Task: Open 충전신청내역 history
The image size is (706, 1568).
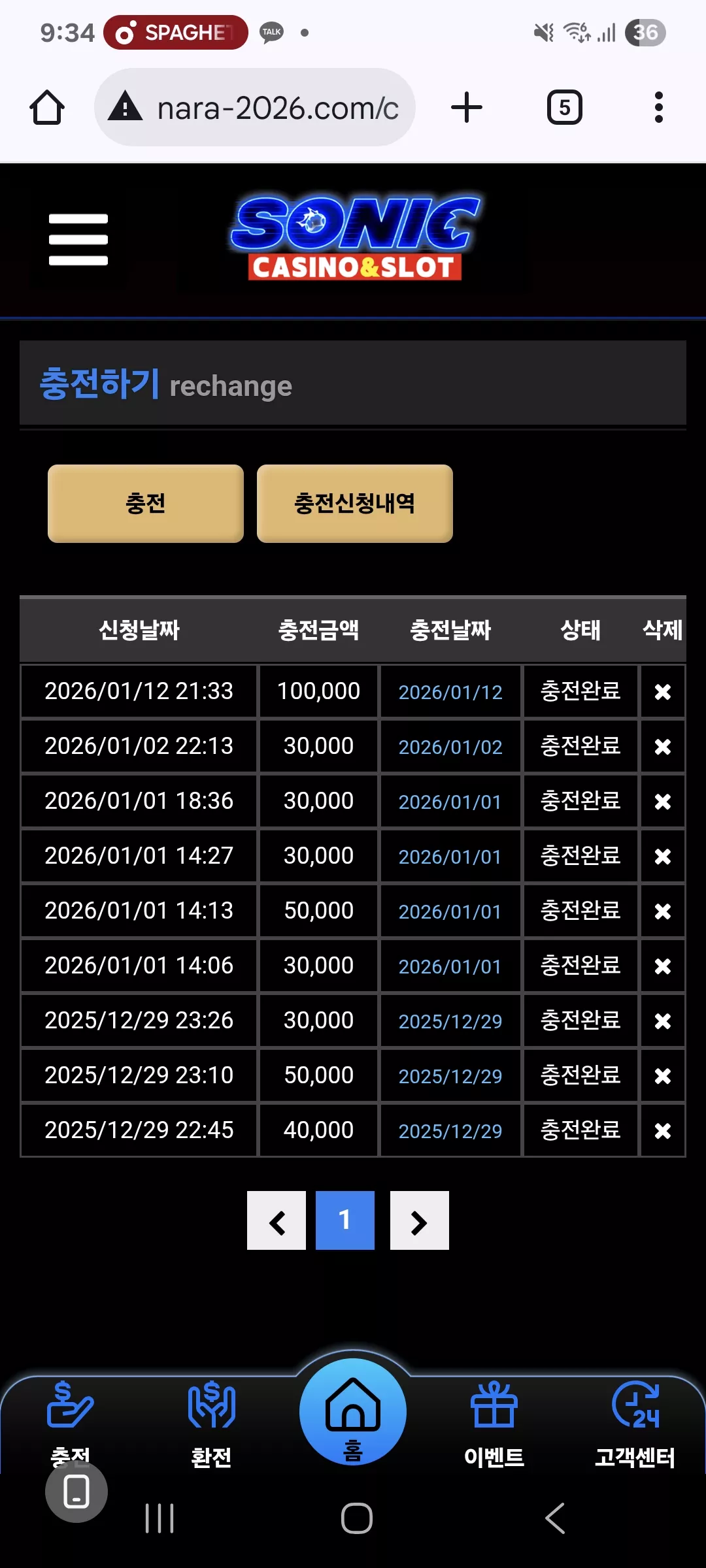Action: [x=355, y=503]
